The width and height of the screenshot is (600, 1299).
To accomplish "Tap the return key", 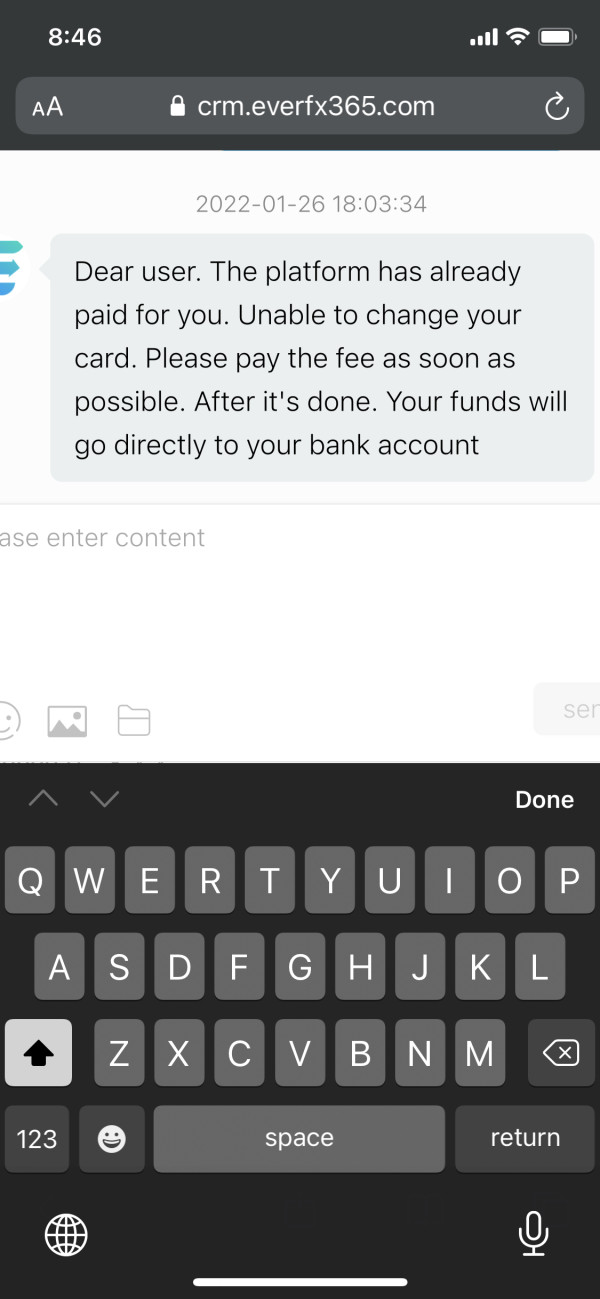I will pyautogui.click(x=525, y=1138).
